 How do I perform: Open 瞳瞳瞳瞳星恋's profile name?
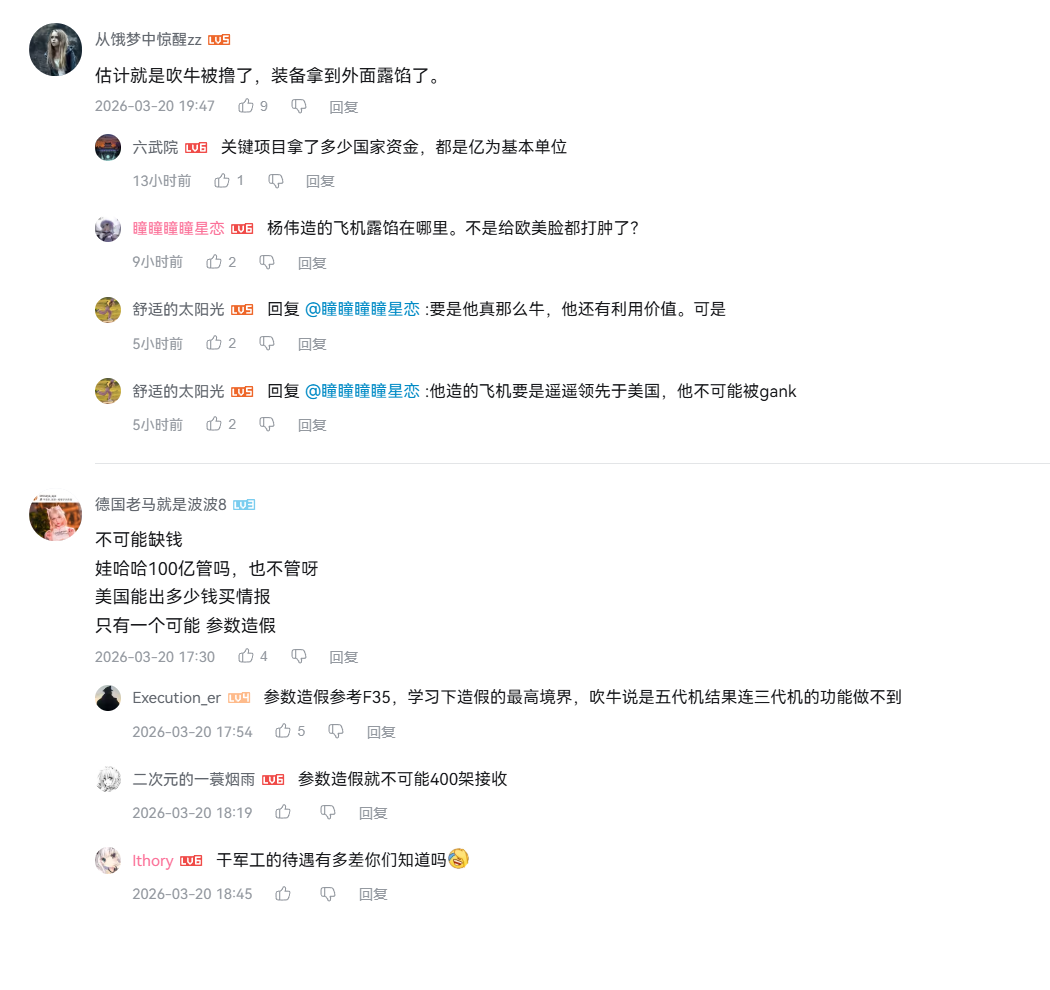pyautogui.click(x=178, y=228)
